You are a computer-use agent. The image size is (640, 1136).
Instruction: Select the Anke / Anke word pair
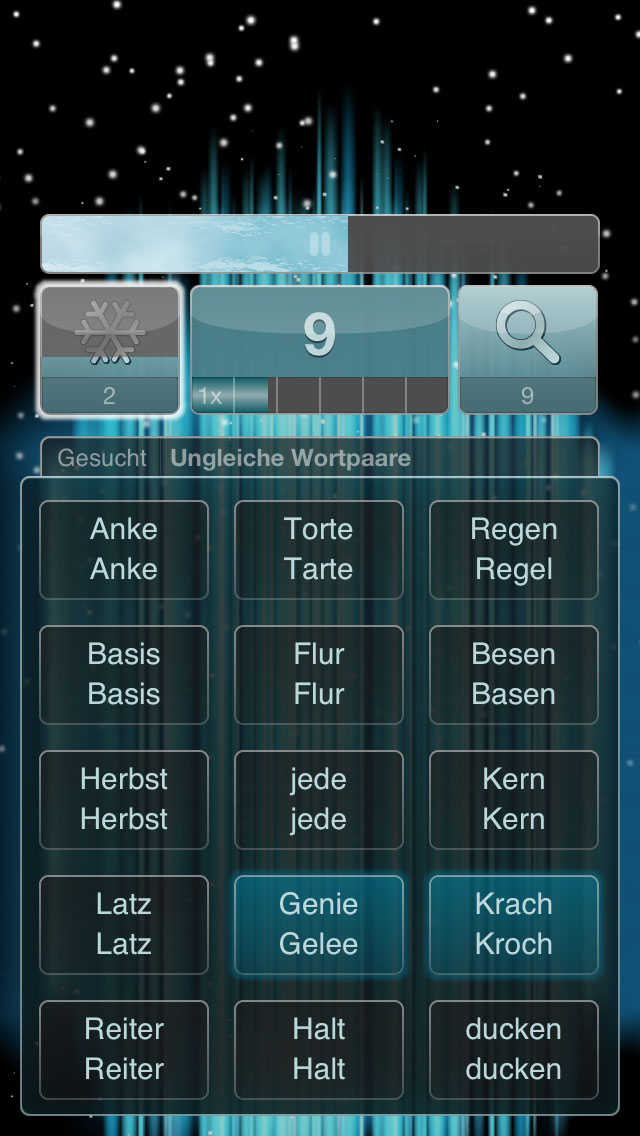click(x=124, y=550)
